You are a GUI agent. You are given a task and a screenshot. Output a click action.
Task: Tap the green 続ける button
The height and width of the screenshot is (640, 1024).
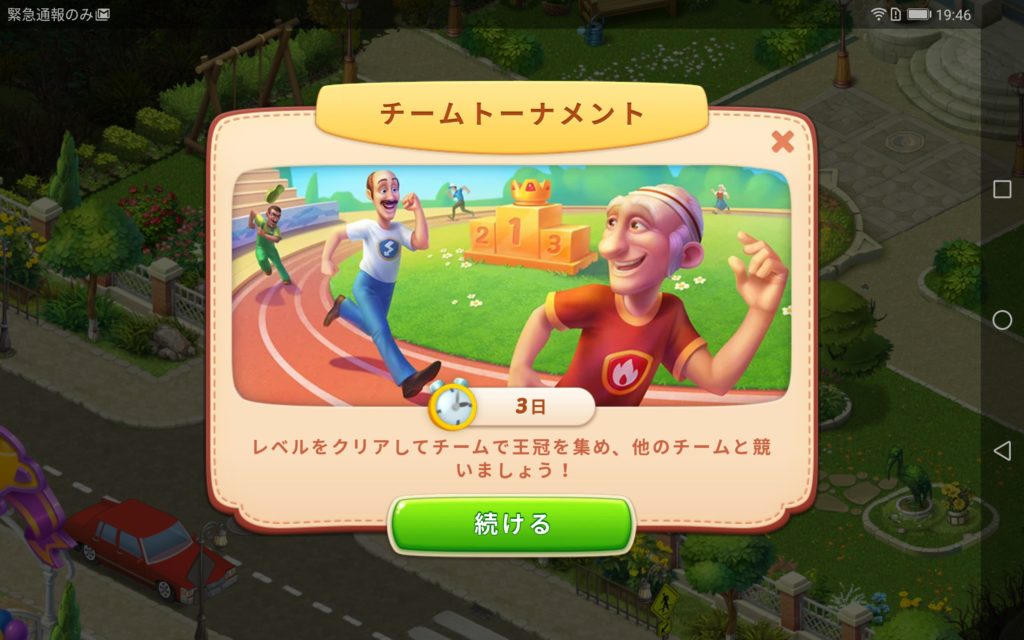click(511, 525)
